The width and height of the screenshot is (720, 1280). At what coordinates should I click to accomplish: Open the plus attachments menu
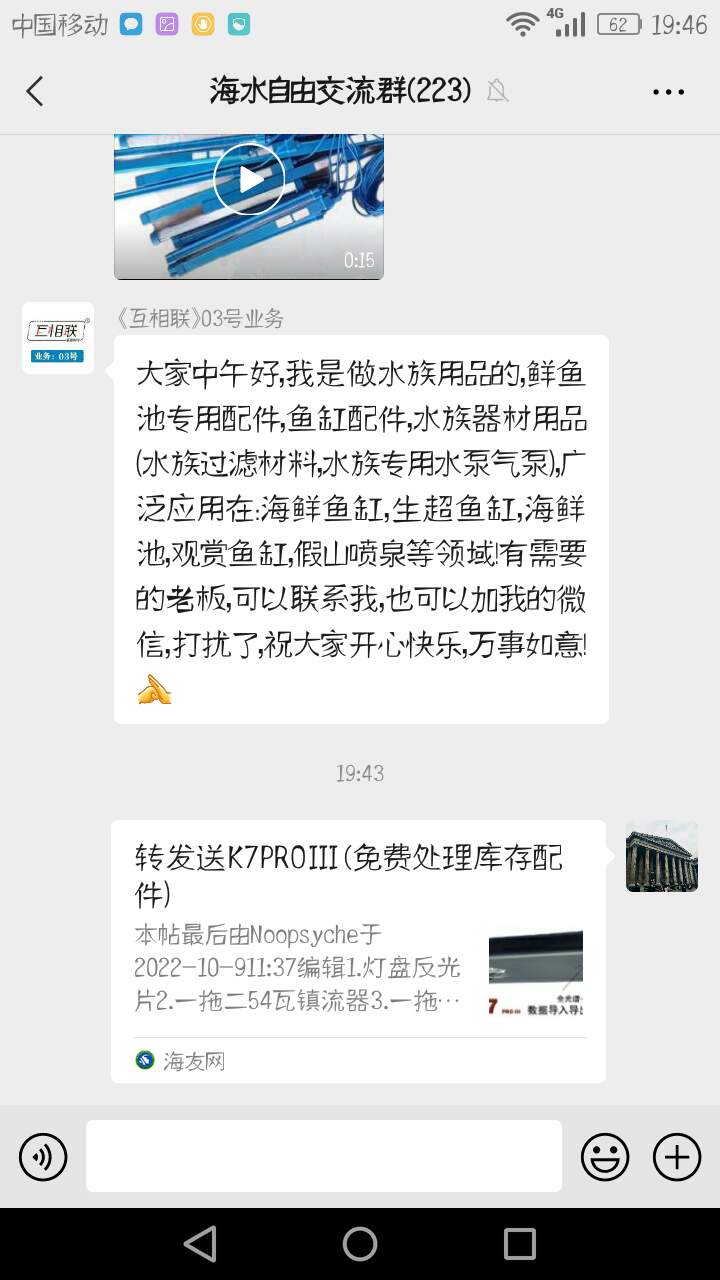[677, 1157]
